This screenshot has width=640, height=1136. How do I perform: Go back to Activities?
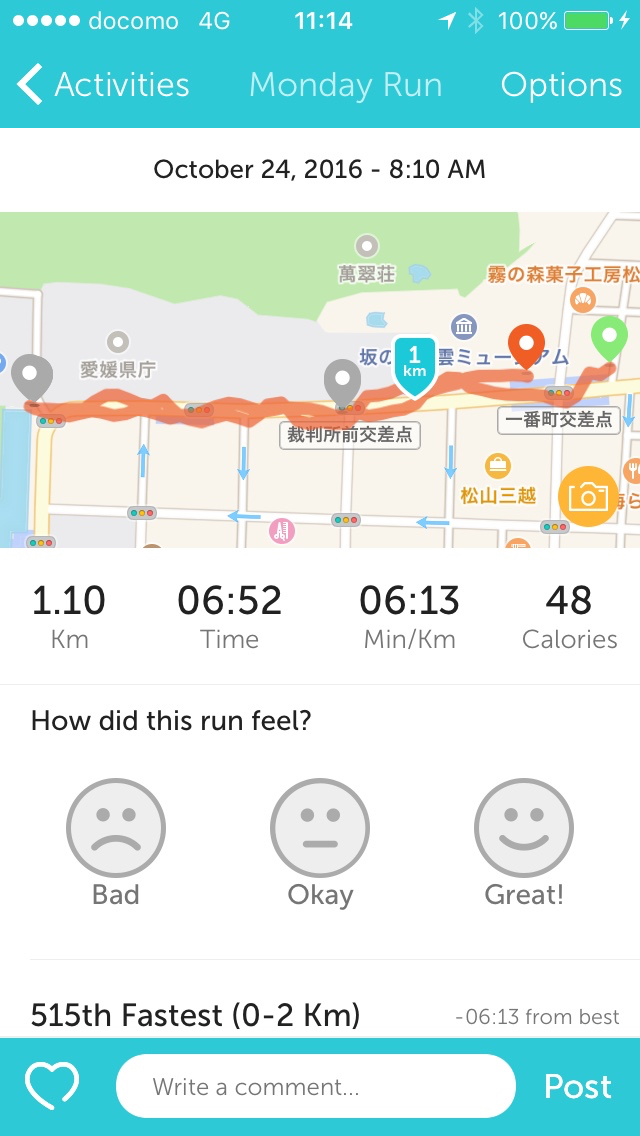[104, 86]
